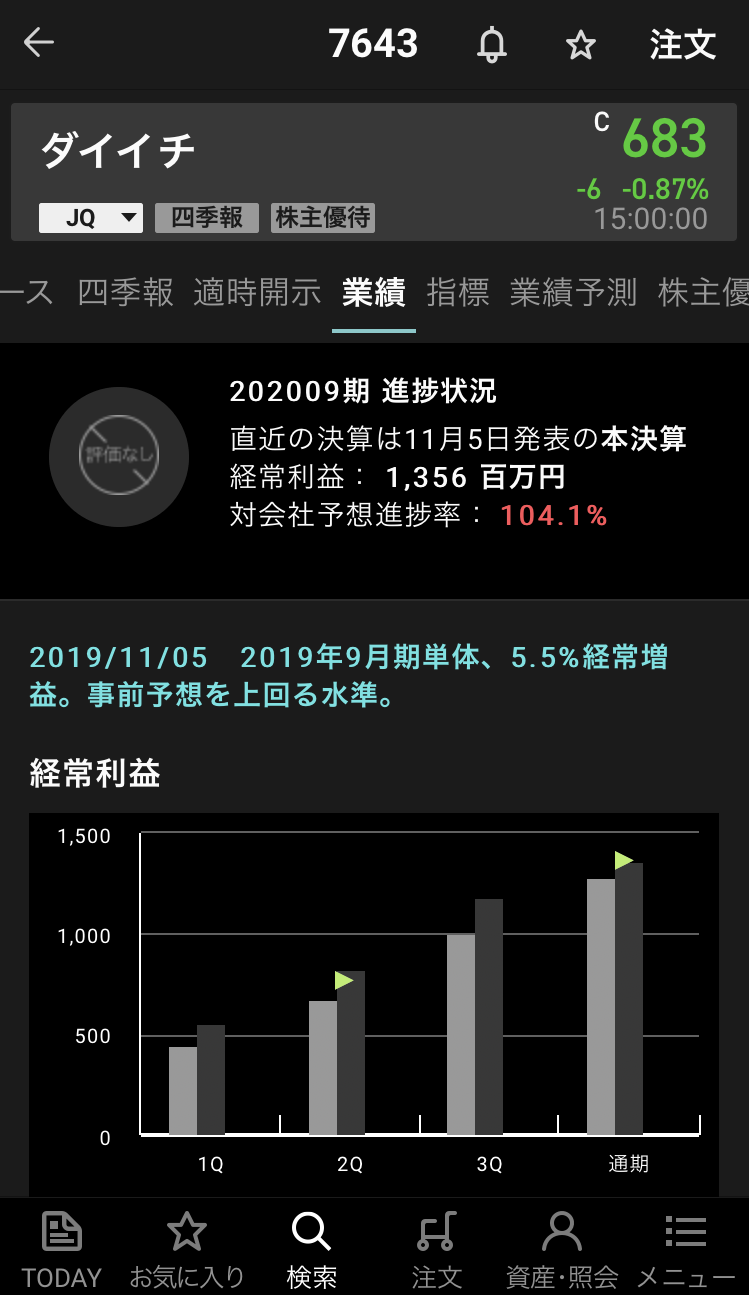
Task: Open お気に入り in the bottom navigation
Action: point(187,1247)
